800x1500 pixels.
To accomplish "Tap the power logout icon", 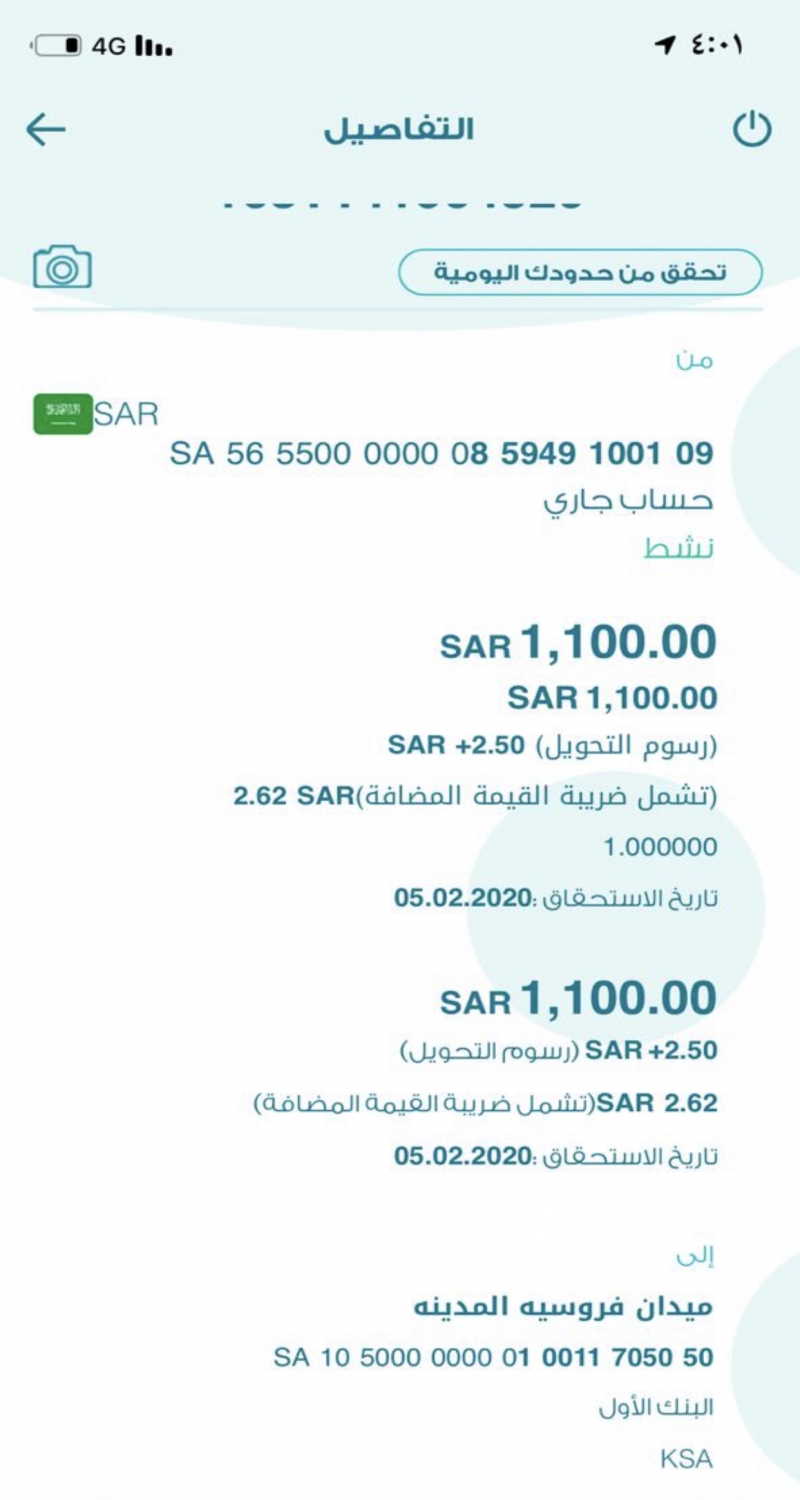I will pos(752,131).
